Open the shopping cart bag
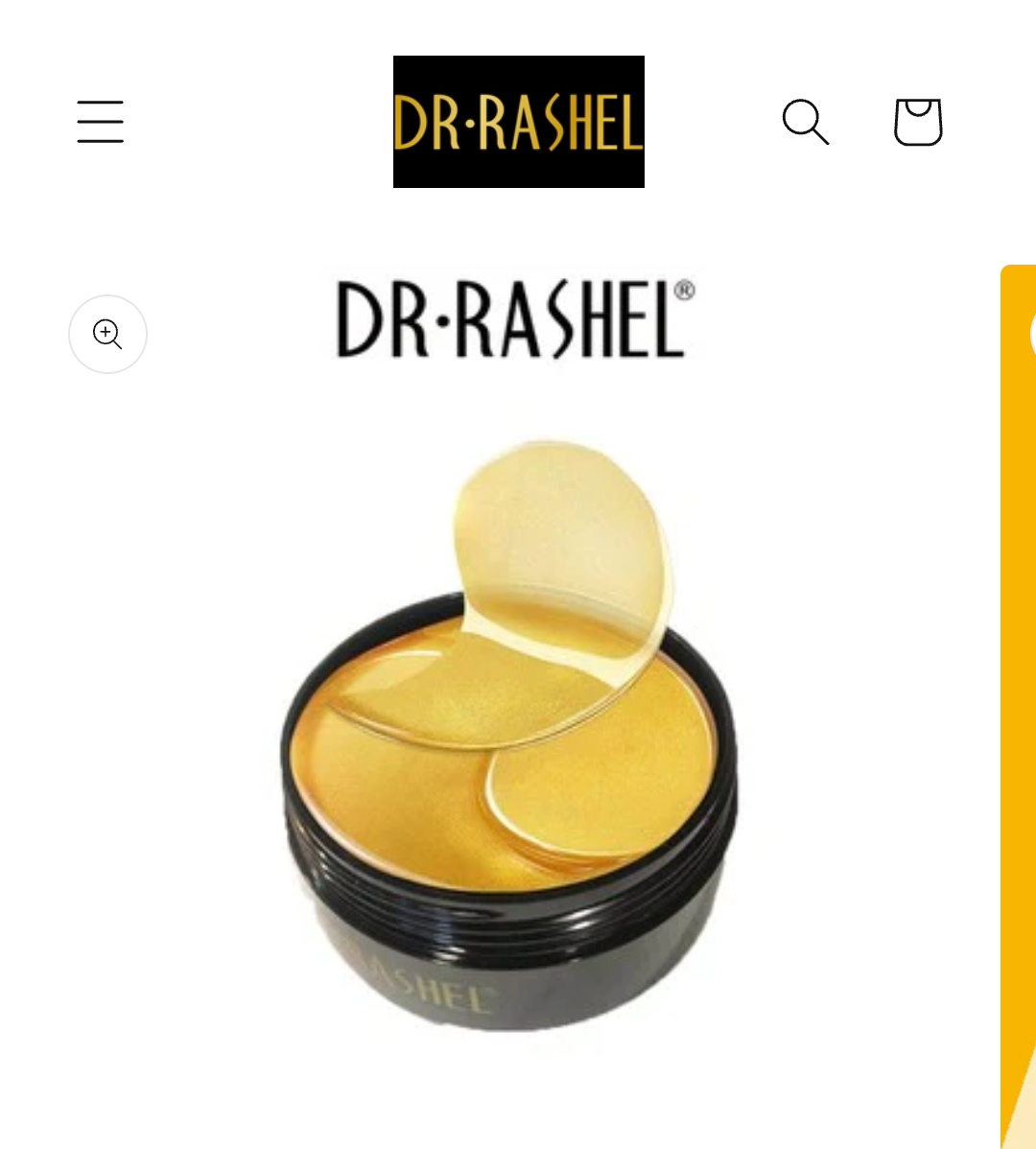The width and height of the screenshot is (1036, 1149). [x=918, y=122]
